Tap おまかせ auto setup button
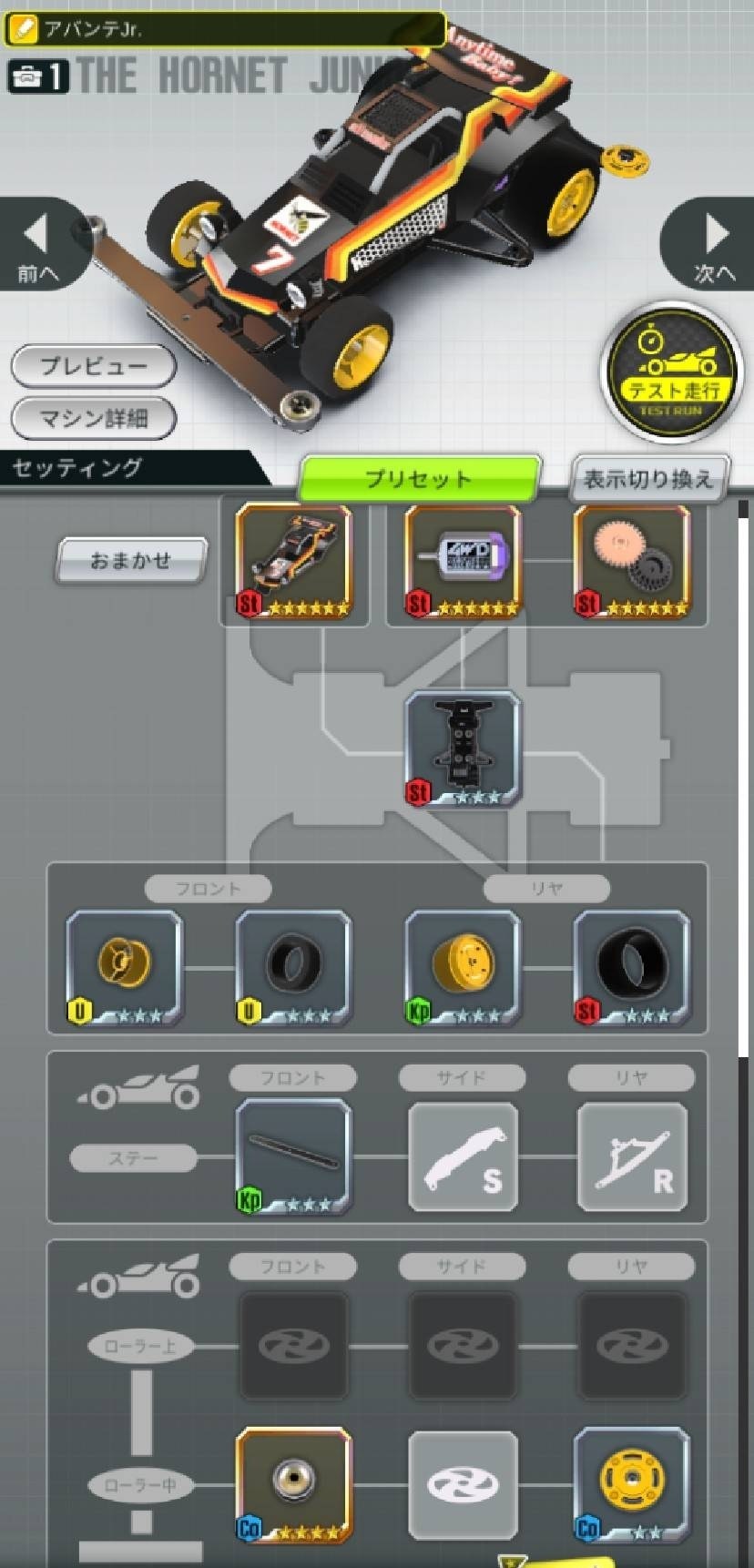This screenshot has width=754, height=1568. coord(131,560)
